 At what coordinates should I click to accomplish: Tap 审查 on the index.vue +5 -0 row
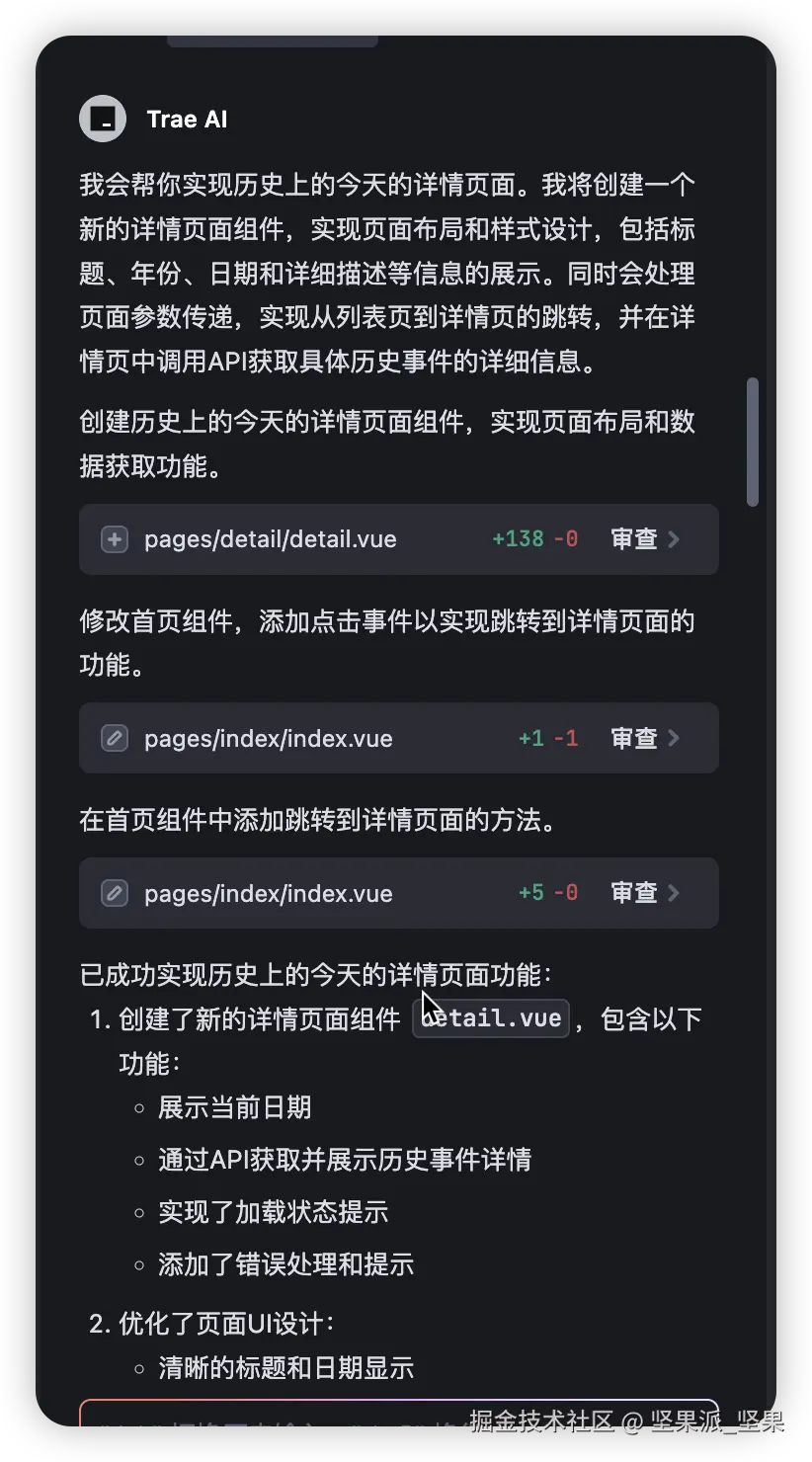coord(644,893)
